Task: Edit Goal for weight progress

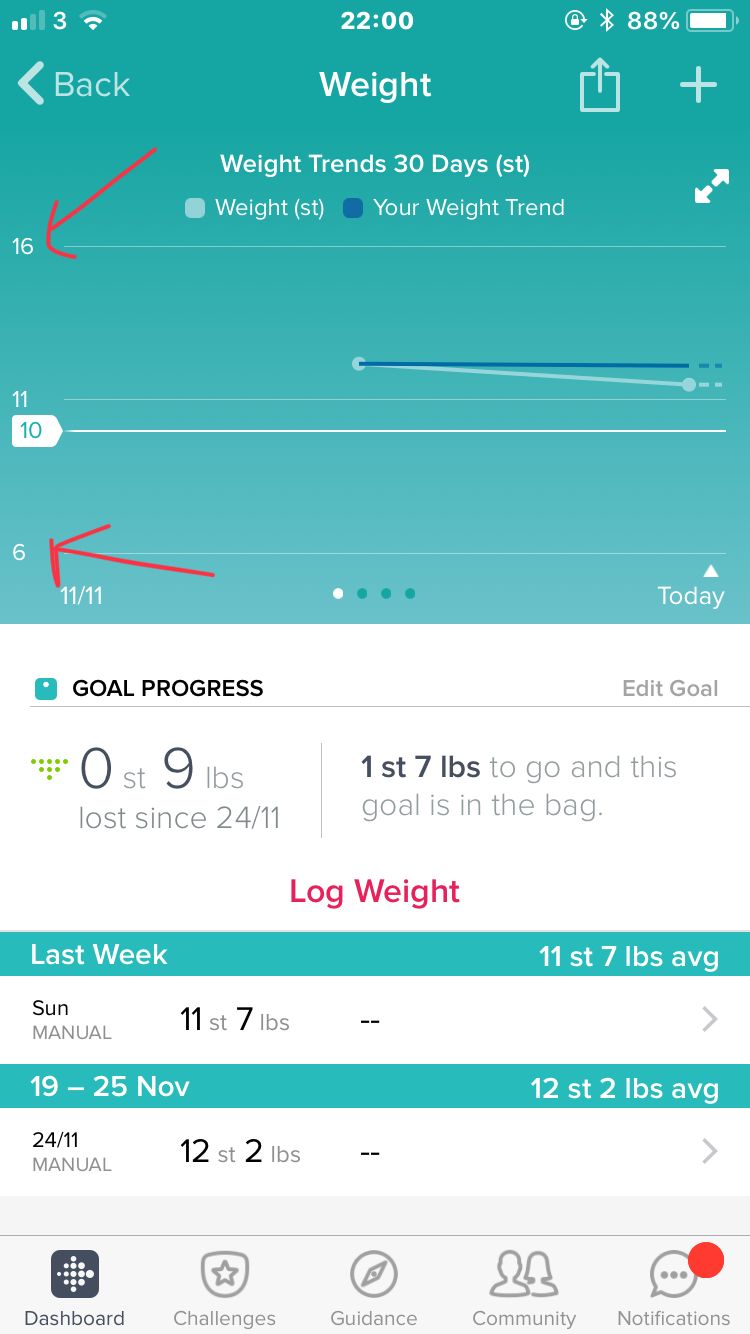Action: (669, 688)
